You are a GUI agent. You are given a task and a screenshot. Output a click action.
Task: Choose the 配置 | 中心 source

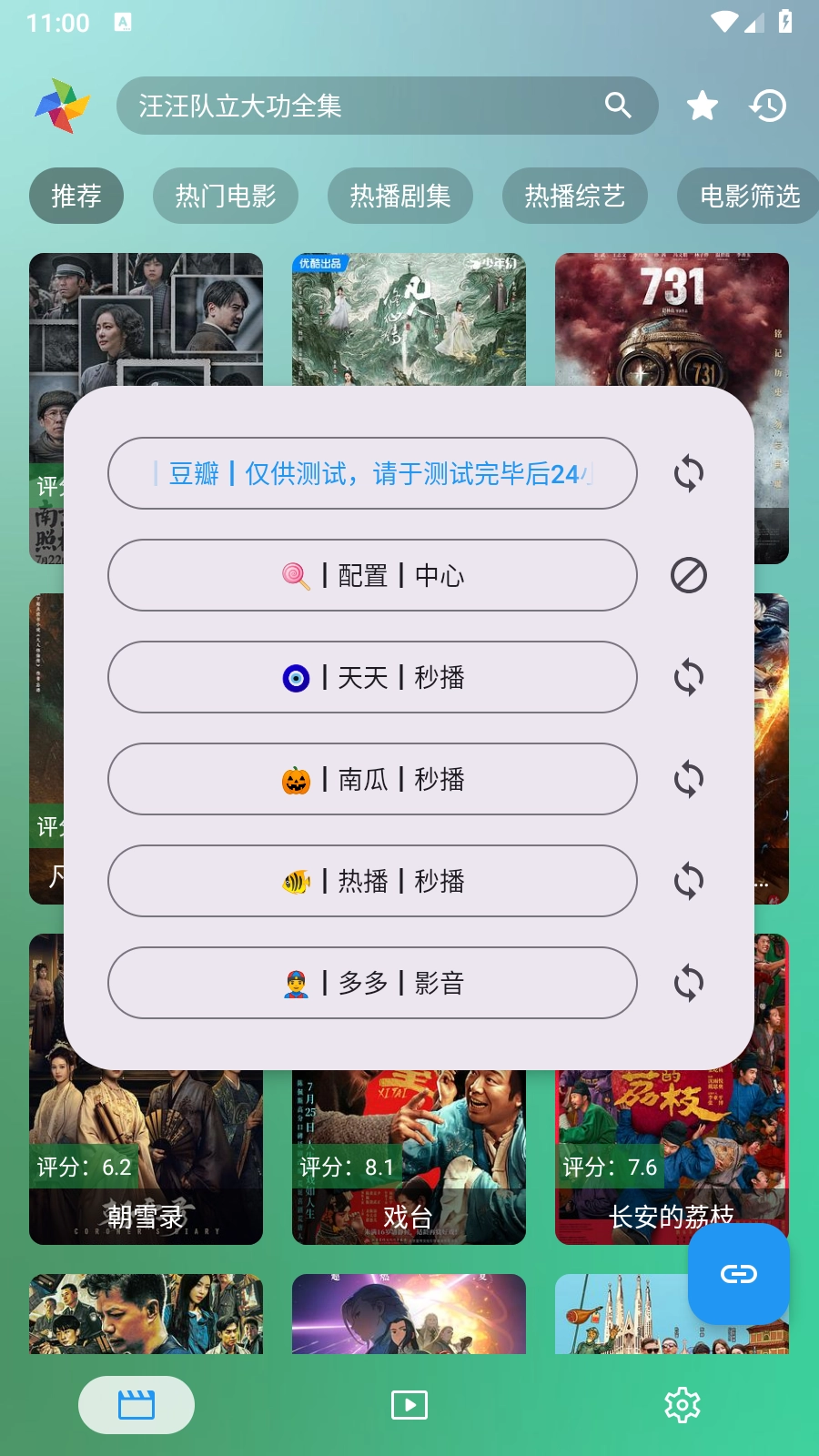371,575
